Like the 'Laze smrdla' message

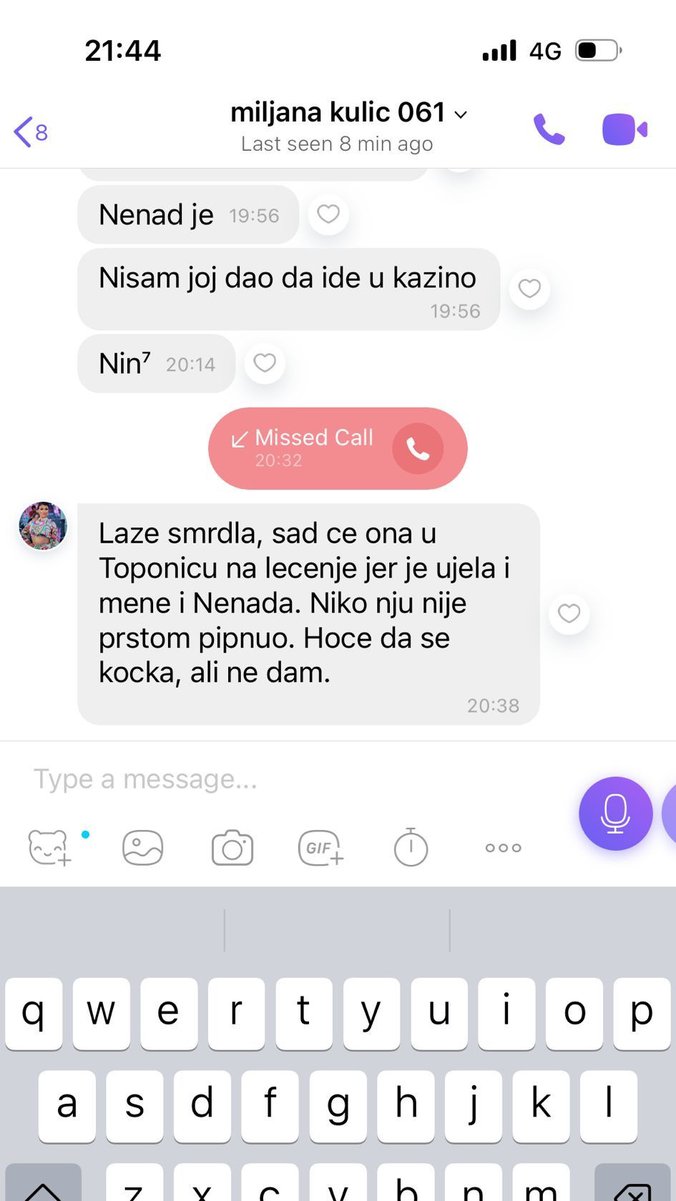click(x=569, y=613)
